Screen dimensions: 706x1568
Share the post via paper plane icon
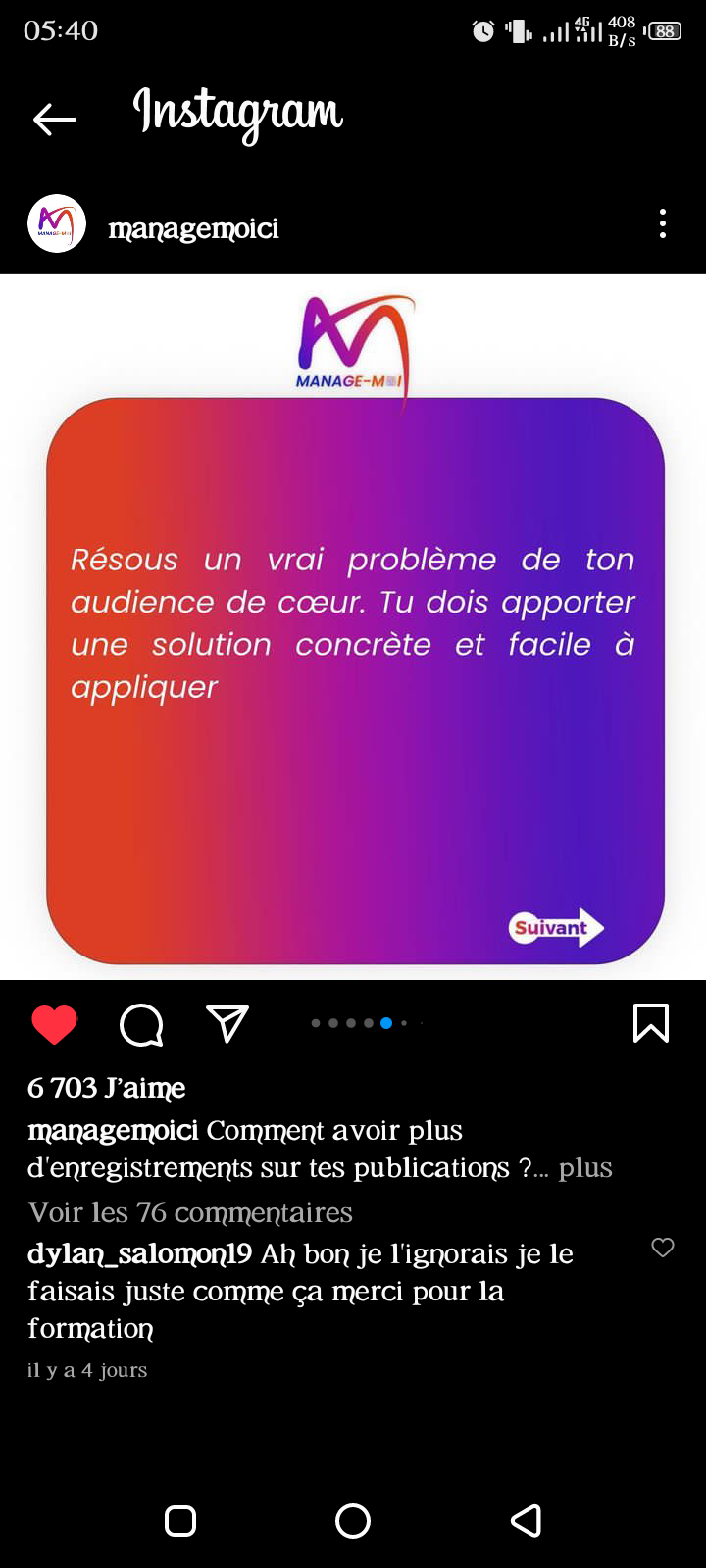tap(227, 1023)
